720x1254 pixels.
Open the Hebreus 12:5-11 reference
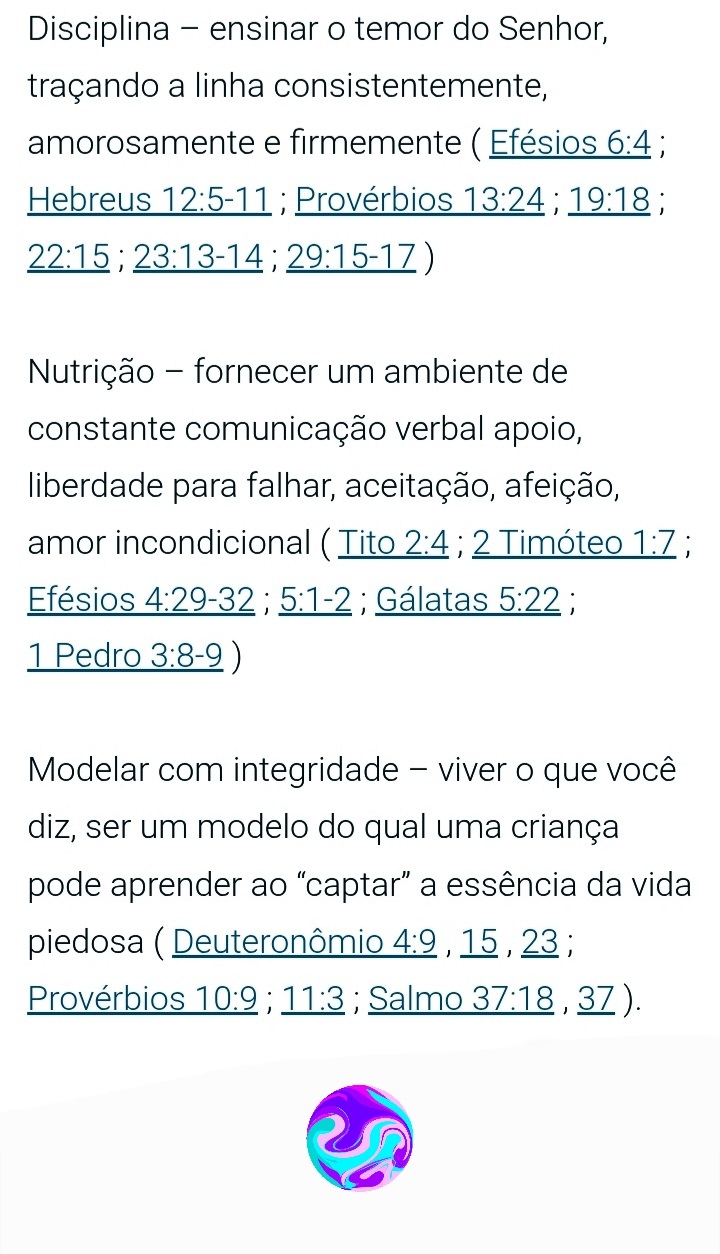(x=150, y=199)
